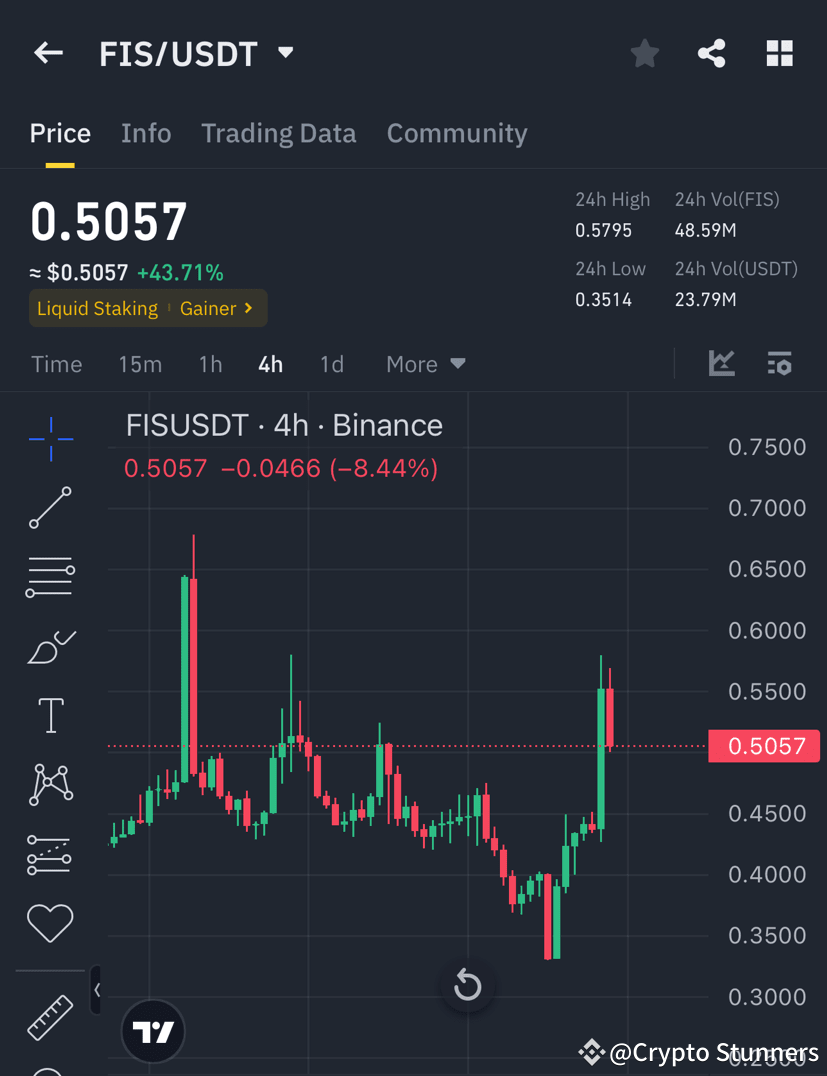Switch chart style using line chart icon

(721, 364)
